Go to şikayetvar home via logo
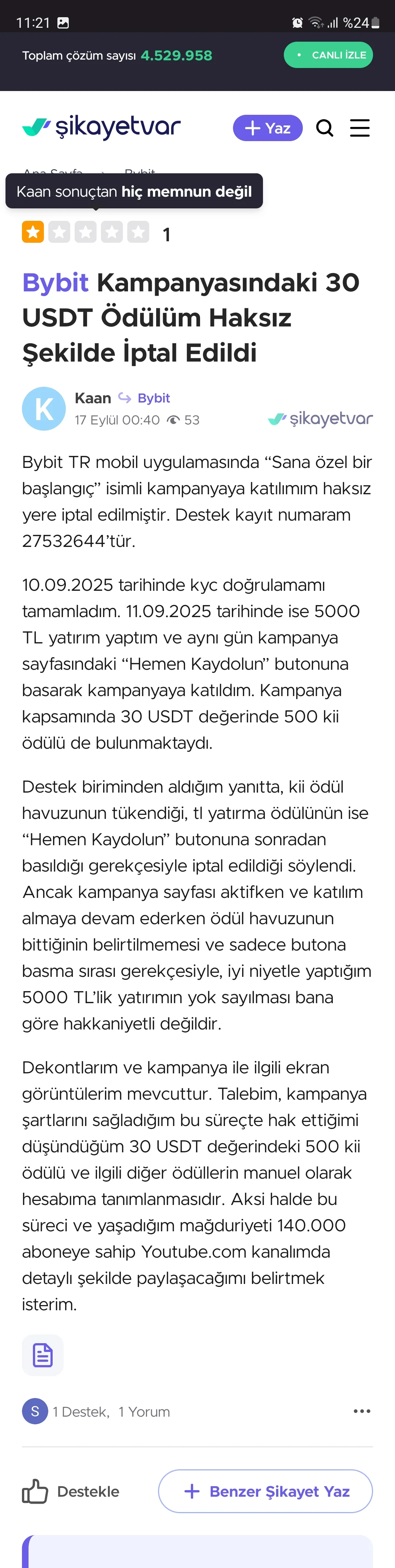Image resolution: width=395 pixels, height=1568 pixels. (102, 127)
